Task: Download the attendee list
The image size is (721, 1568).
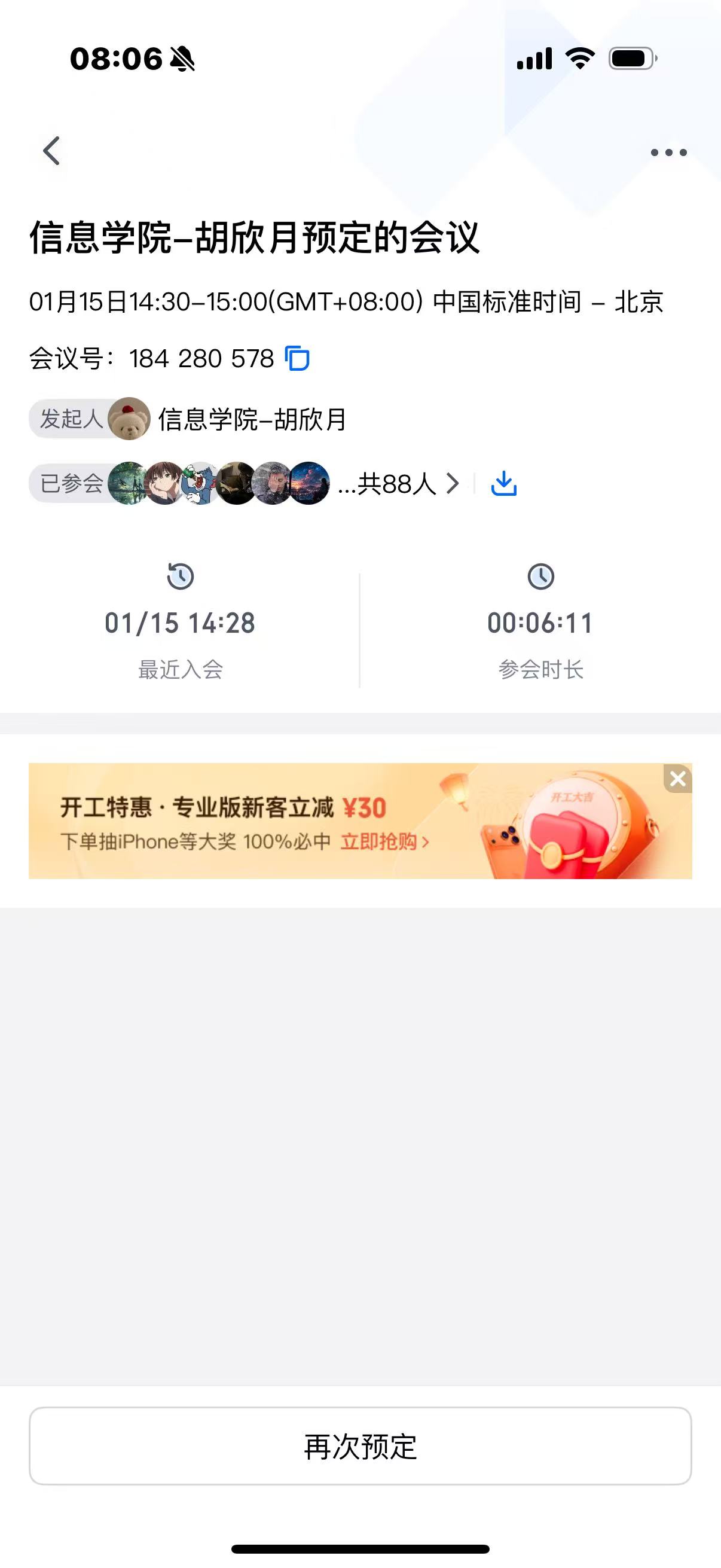Action: pyautogui.click(x=504, y=484)
